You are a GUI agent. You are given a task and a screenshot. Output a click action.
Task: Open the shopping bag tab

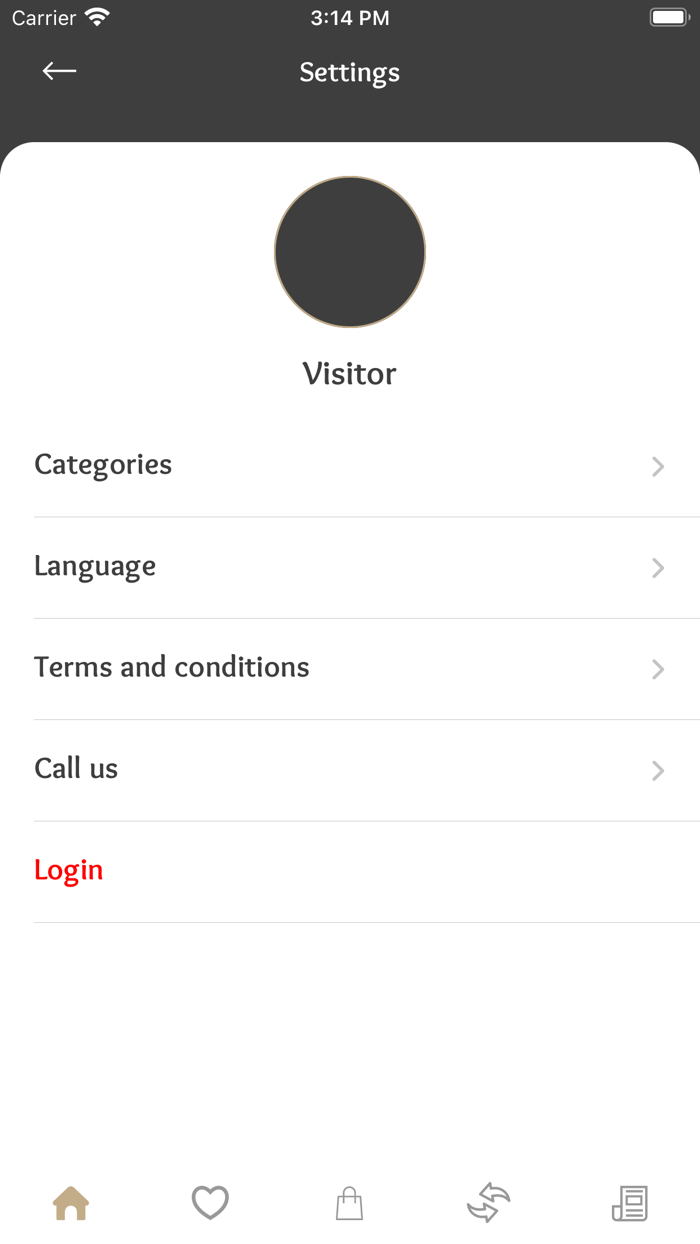pos(349,1203)
